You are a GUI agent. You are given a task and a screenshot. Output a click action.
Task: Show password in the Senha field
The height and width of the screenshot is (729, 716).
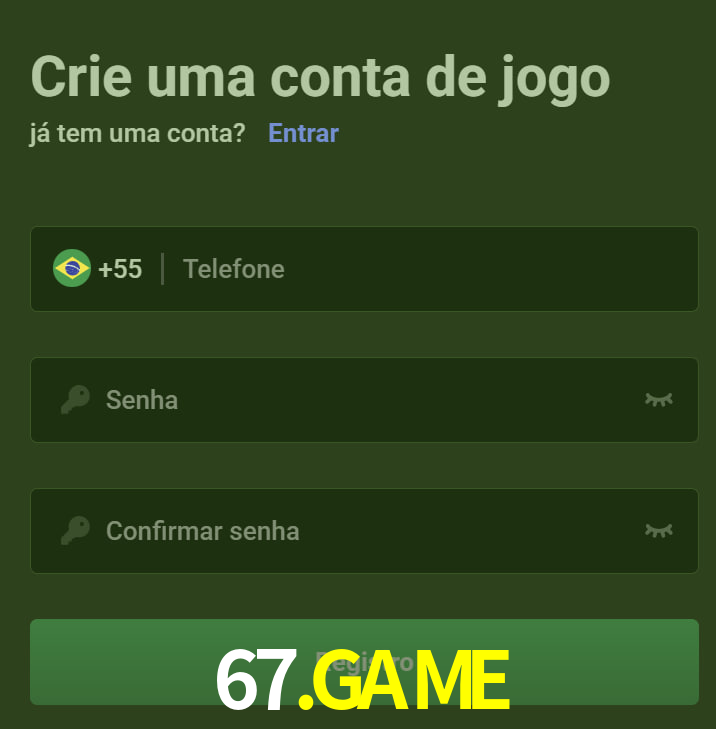tap(658, 400)
